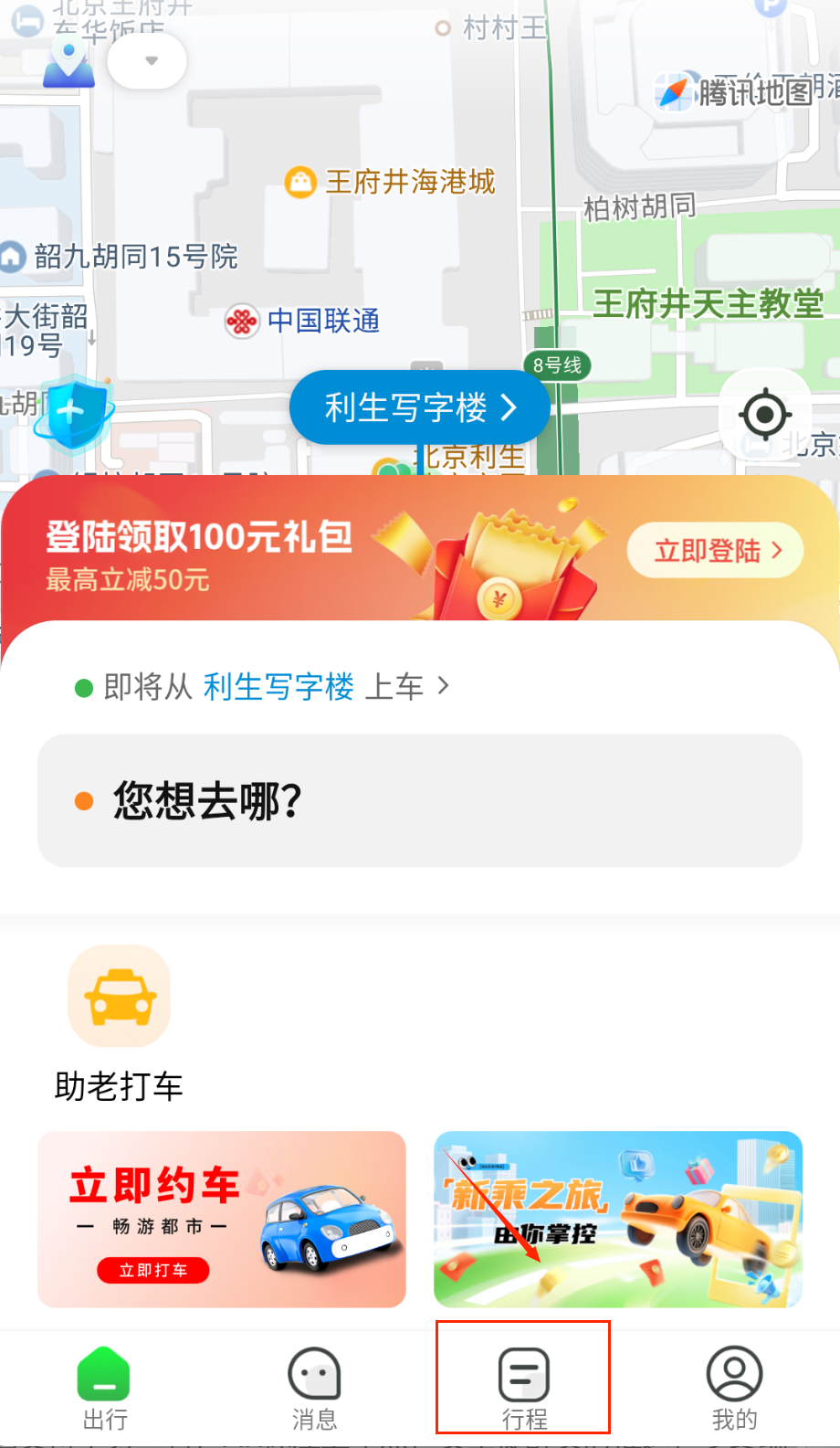
Task: Open the blue safety shield icon
Action: tap(74, 413)
